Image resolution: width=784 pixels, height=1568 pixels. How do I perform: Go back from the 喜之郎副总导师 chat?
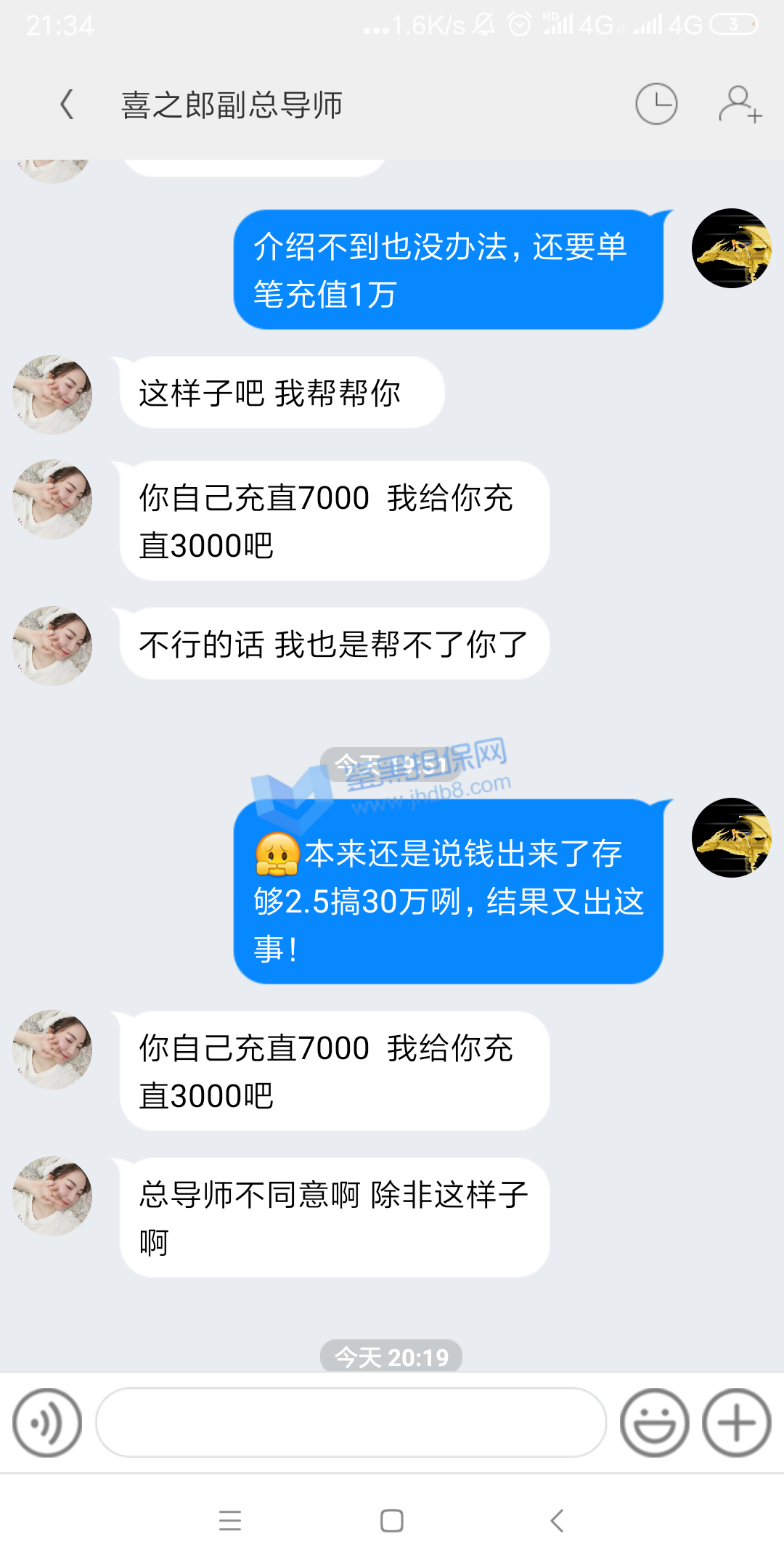[67, 105]
